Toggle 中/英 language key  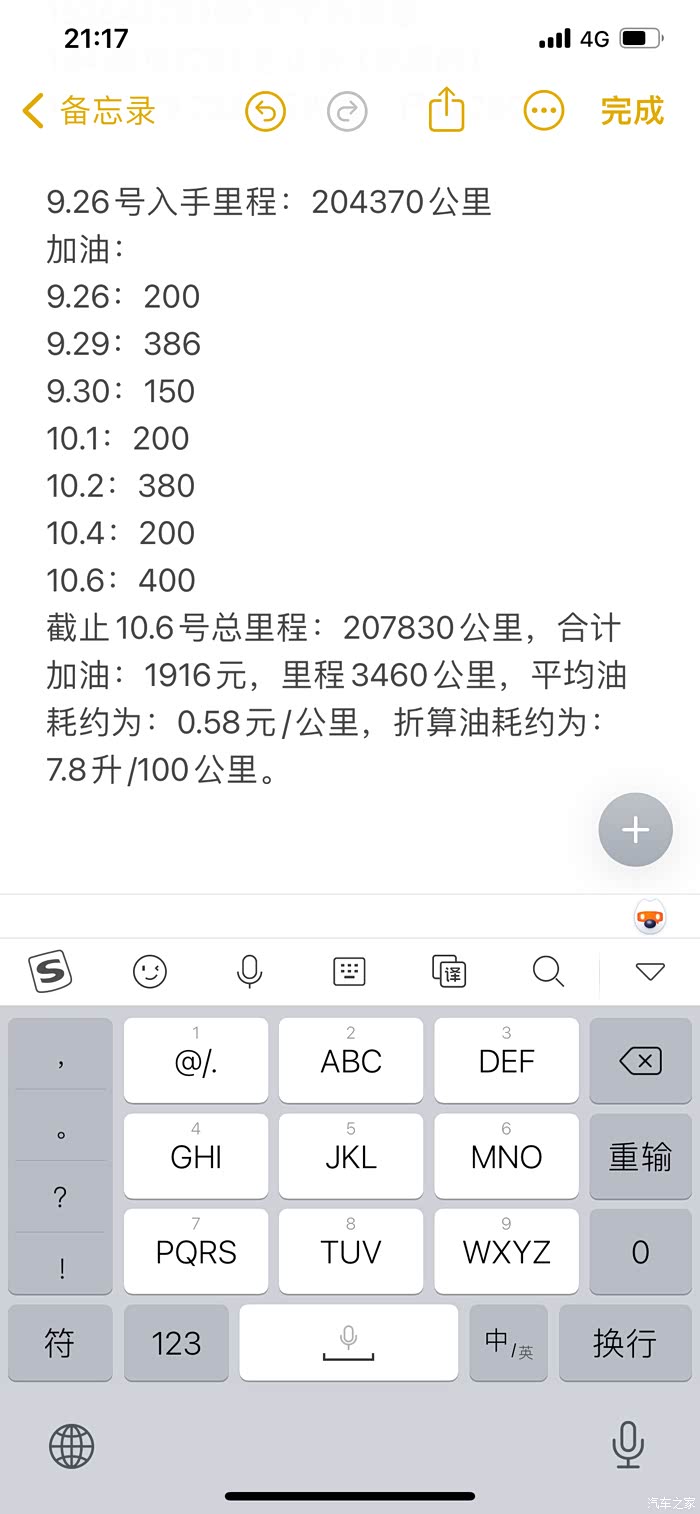tap(508, 1343)
